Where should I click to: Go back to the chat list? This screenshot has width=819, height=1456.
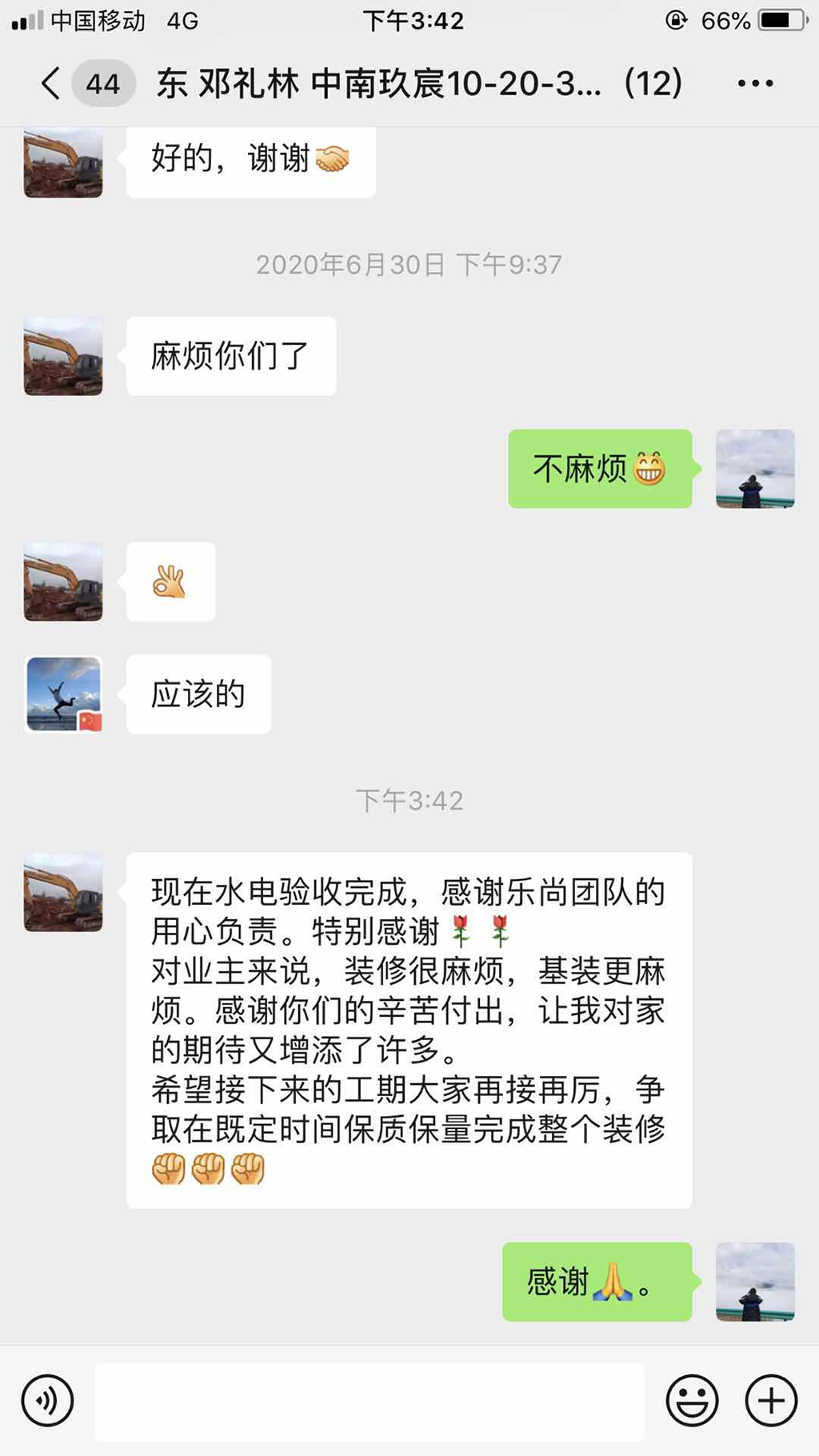50,83
